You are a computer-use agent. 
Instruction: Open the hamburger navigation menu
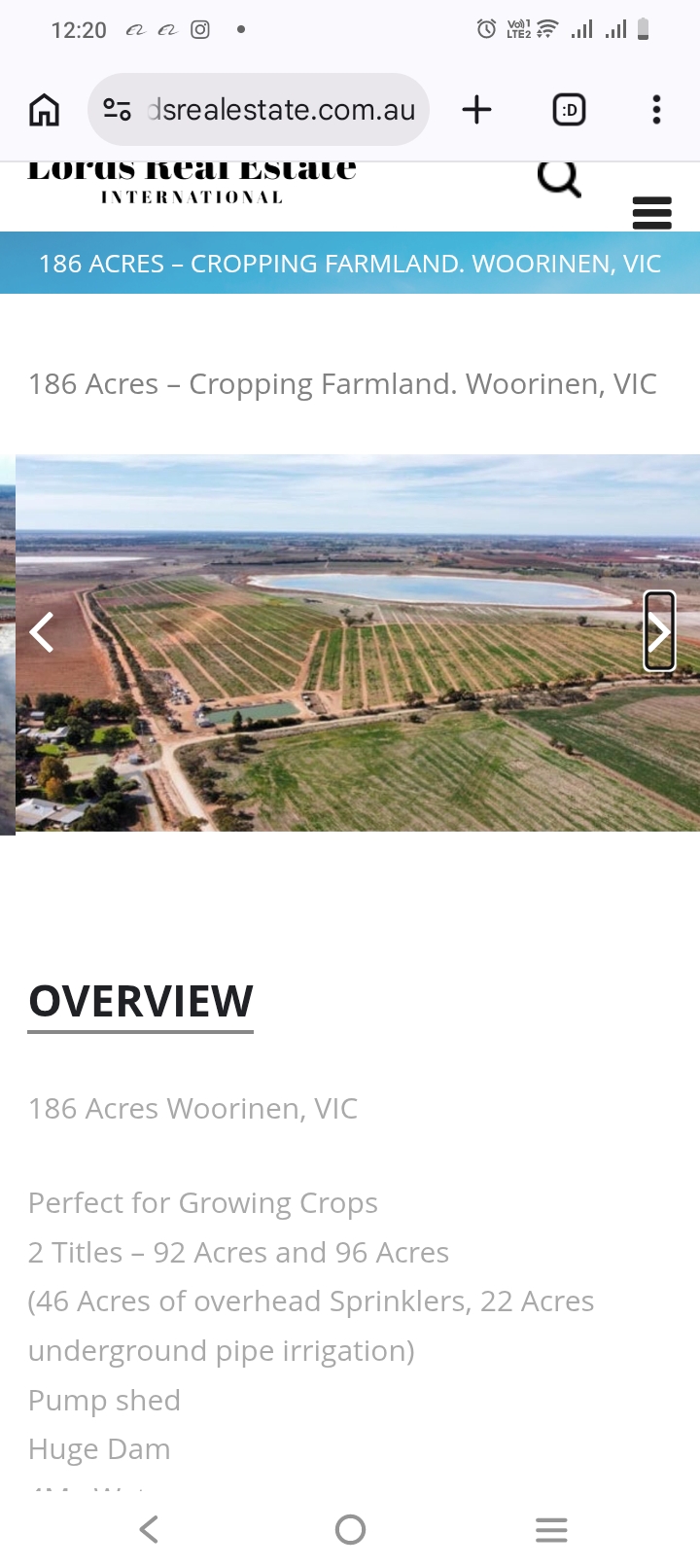tap(651, 212)
